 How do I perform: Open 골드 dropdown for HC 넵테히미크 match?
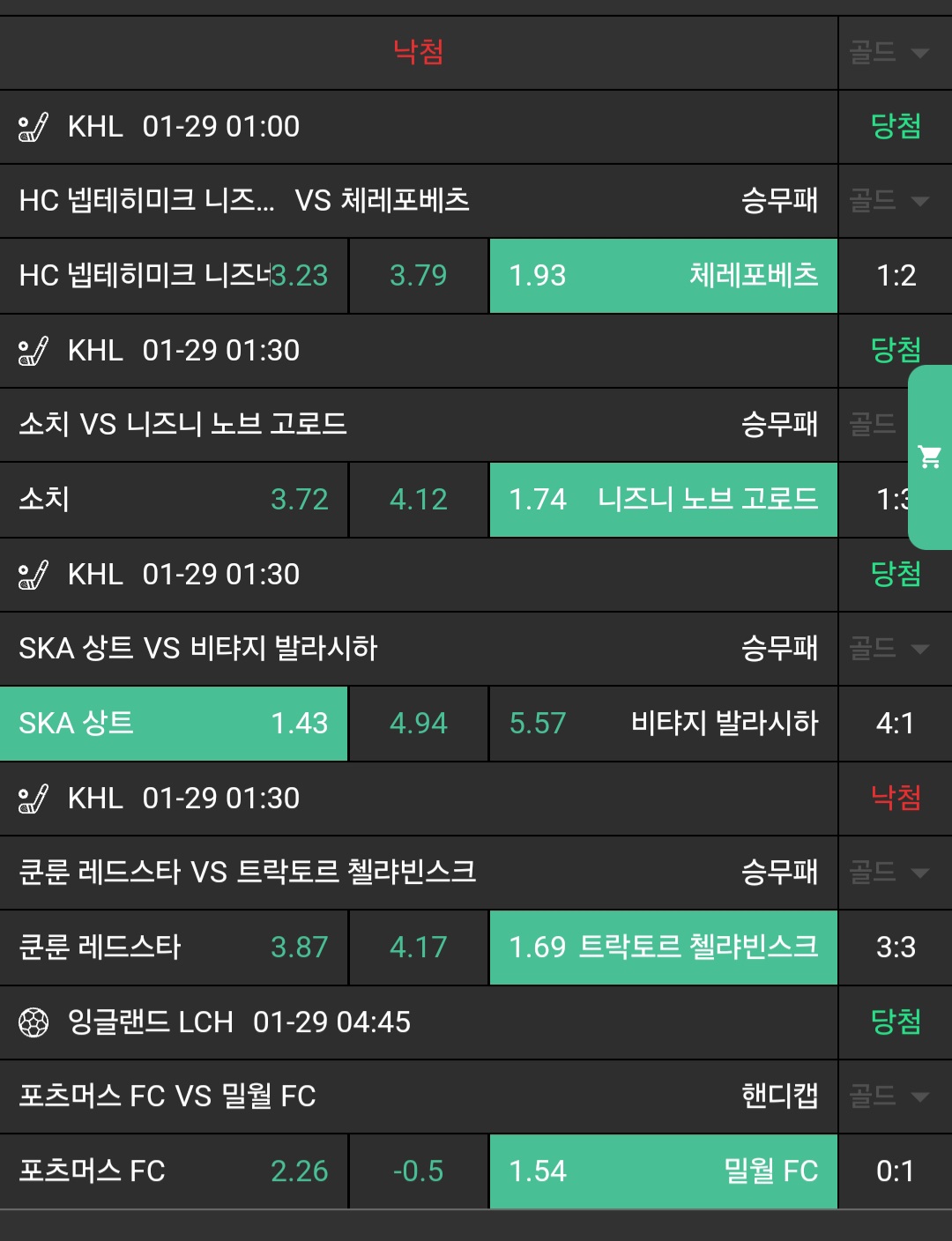[x=890, y=201]
